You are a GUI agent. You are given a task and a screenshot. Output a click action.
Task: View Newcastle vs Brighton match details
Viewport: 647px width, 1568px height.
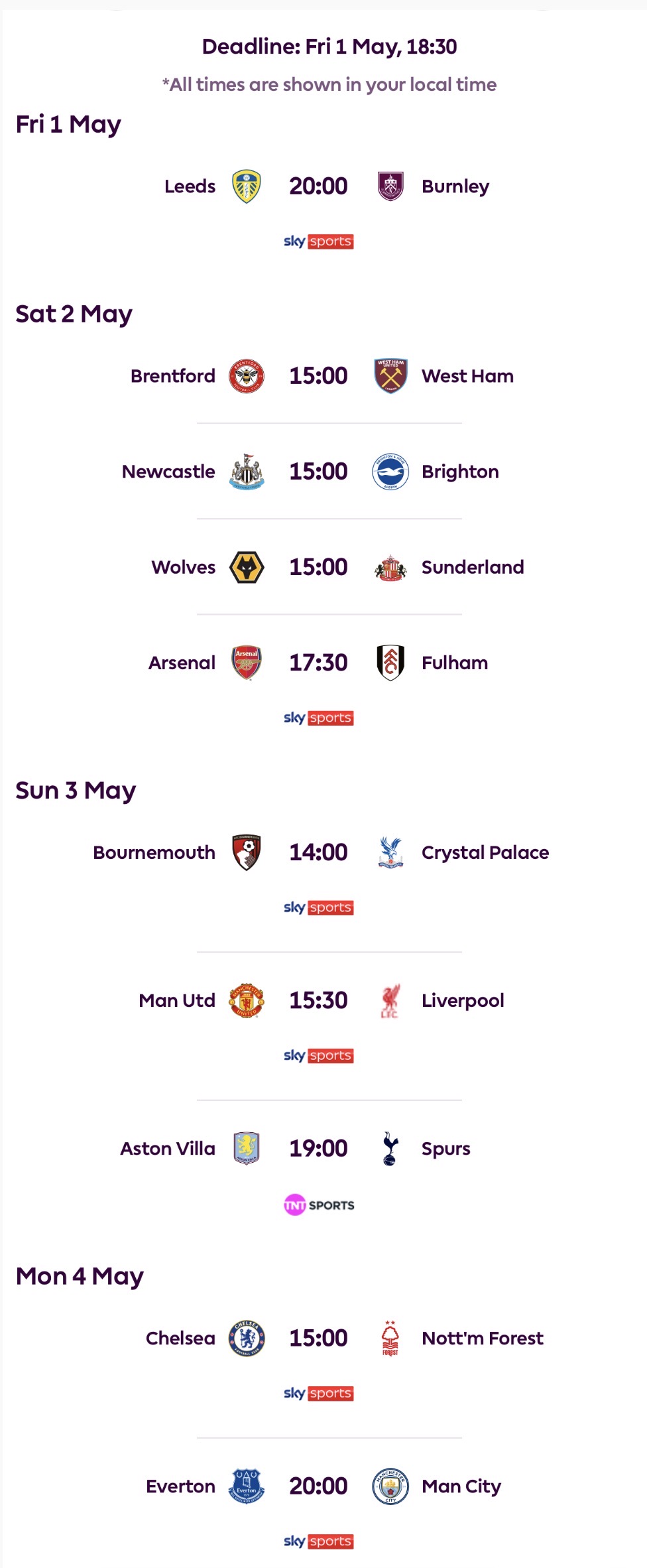318,472
